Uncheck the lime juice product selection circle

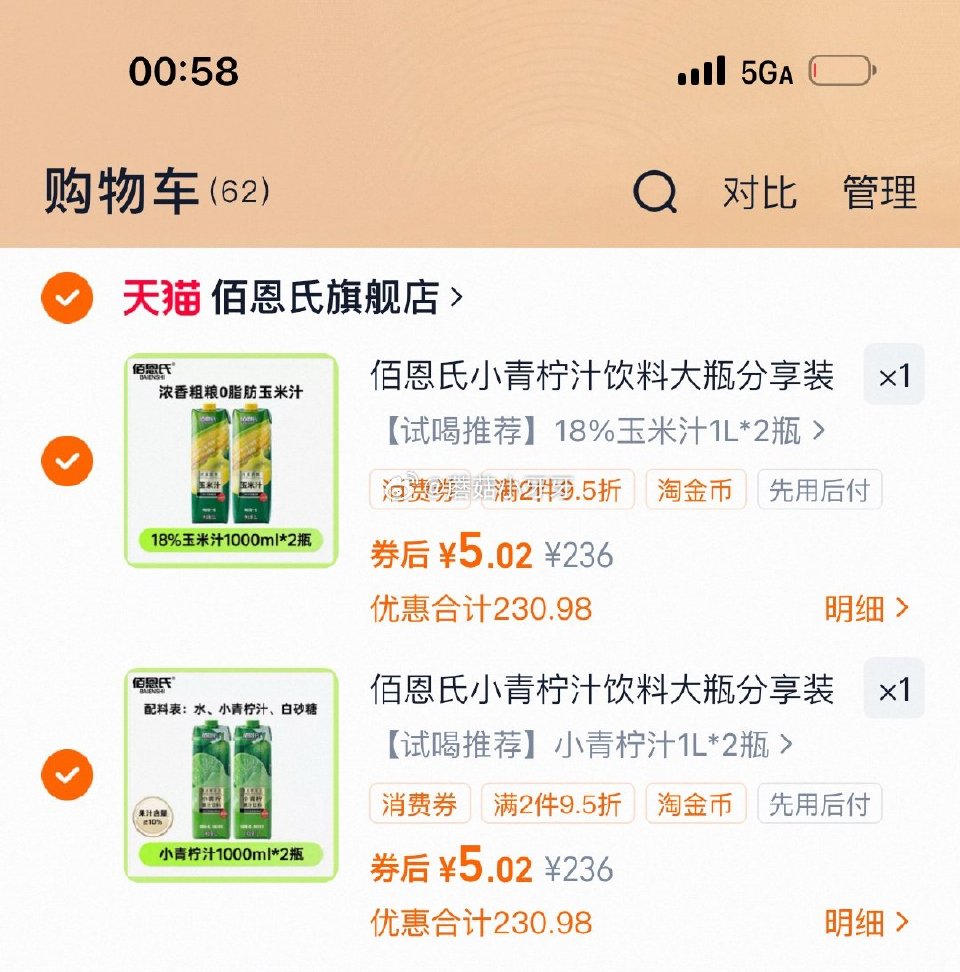point(66,775)
